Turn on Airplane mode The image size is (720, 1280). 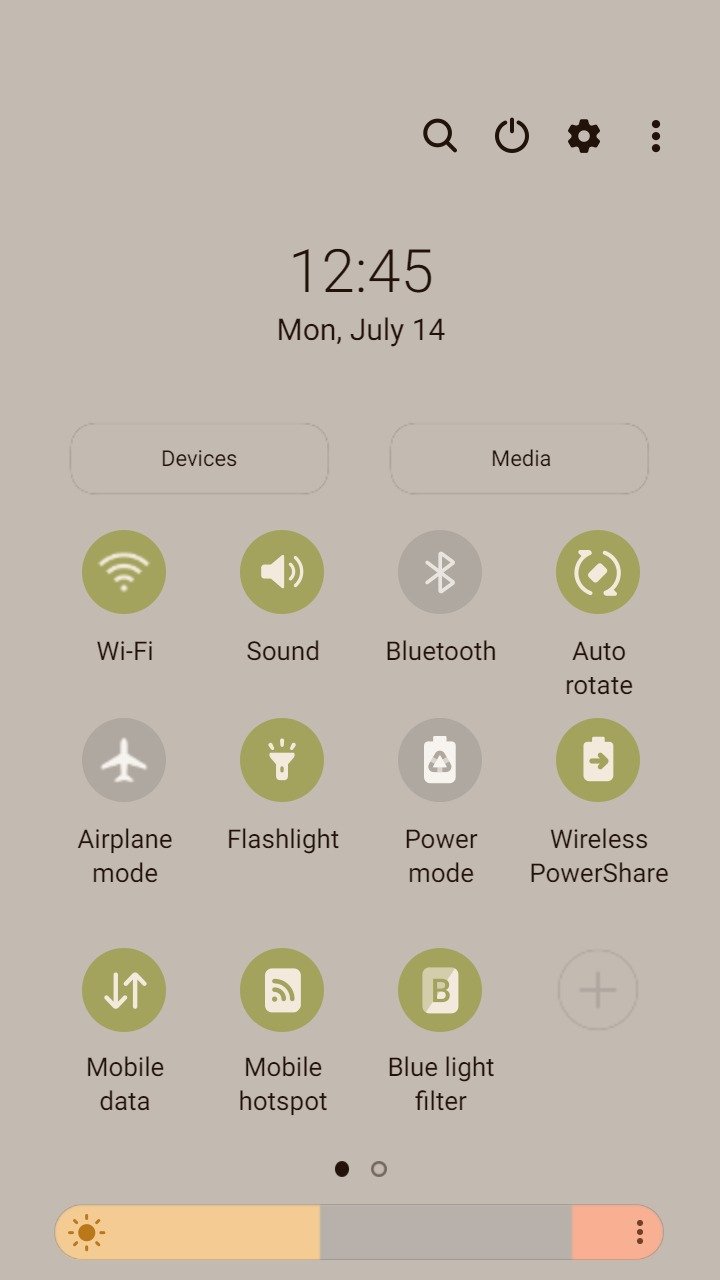tap(124, 760)
